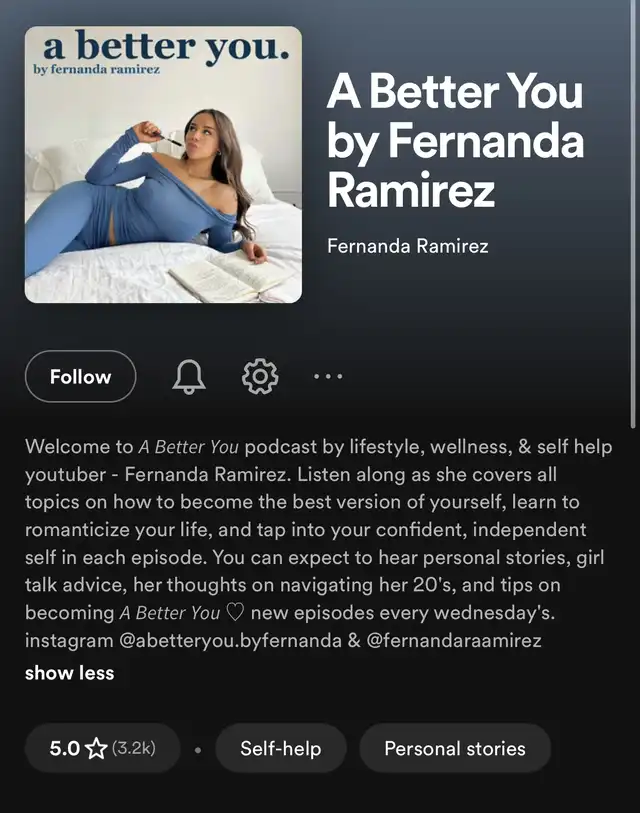Select the Personal stories chip

click(454, 748)
